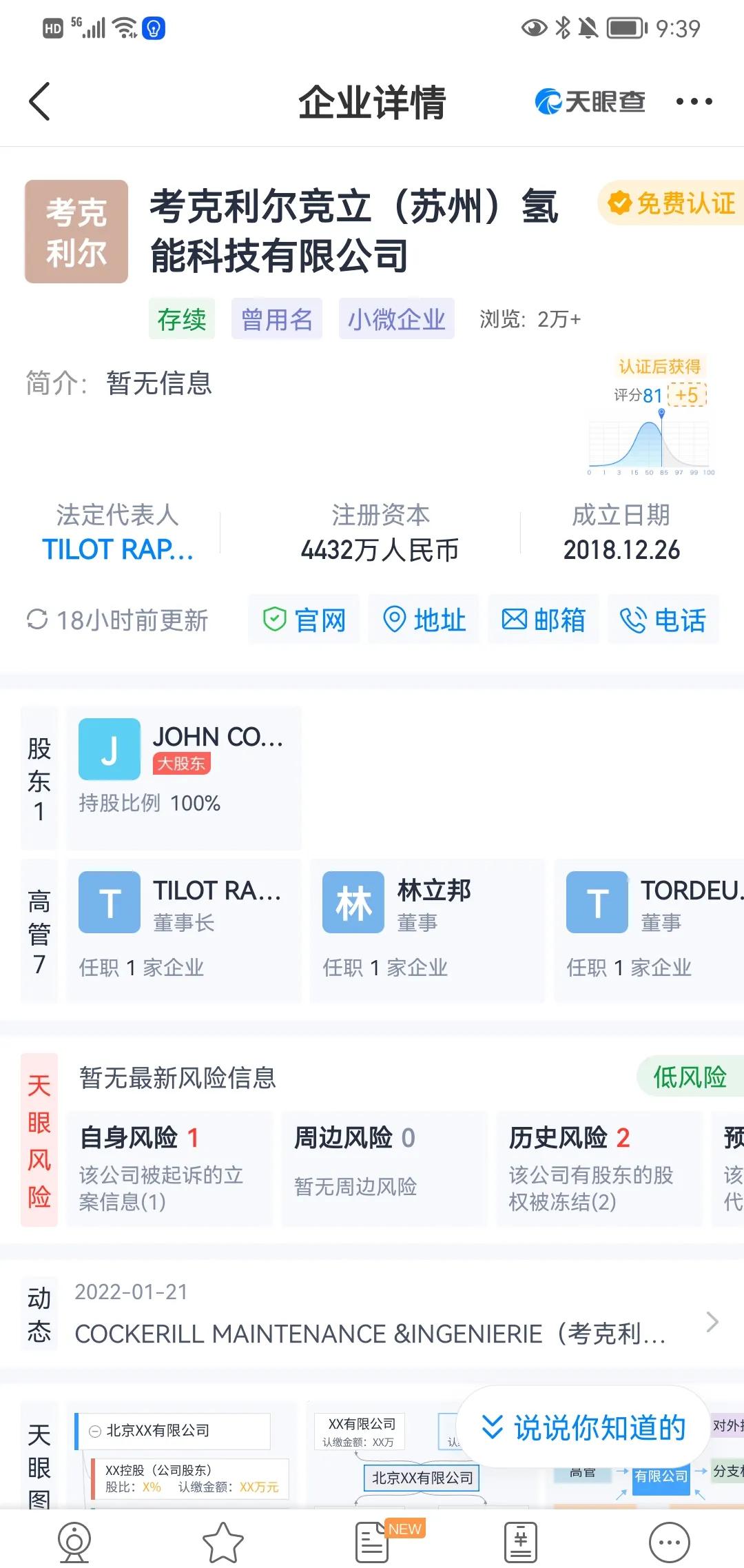This screenshot has height=1568, width=744.
Task: Tap the 电话 phone button
Action: click(663, 620)
